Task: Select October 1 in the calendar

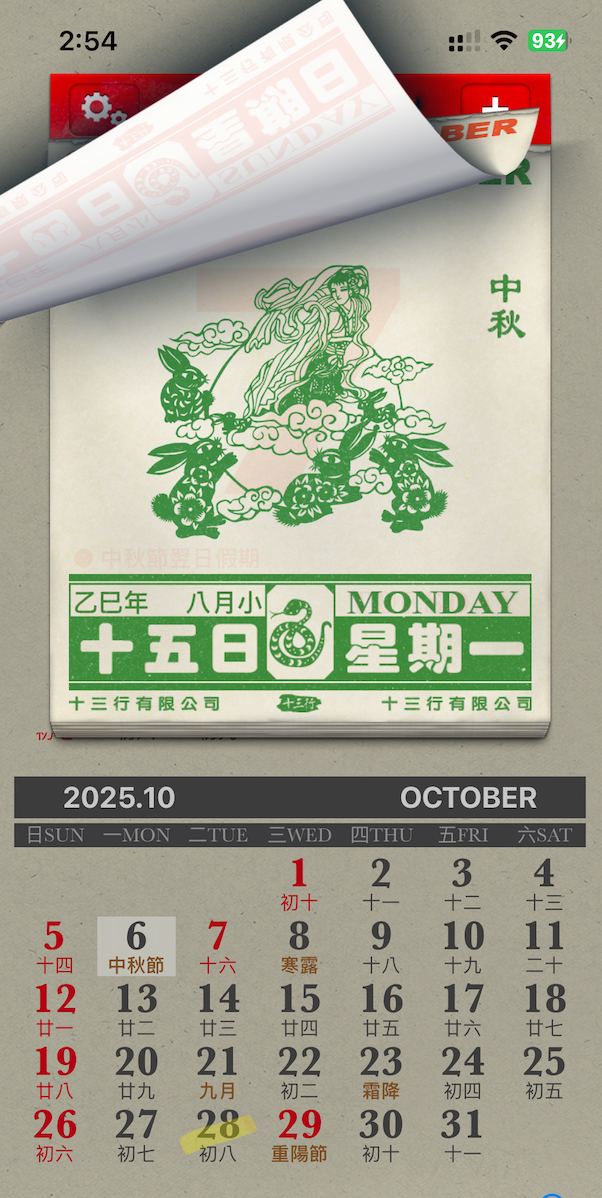Action: 299,884
